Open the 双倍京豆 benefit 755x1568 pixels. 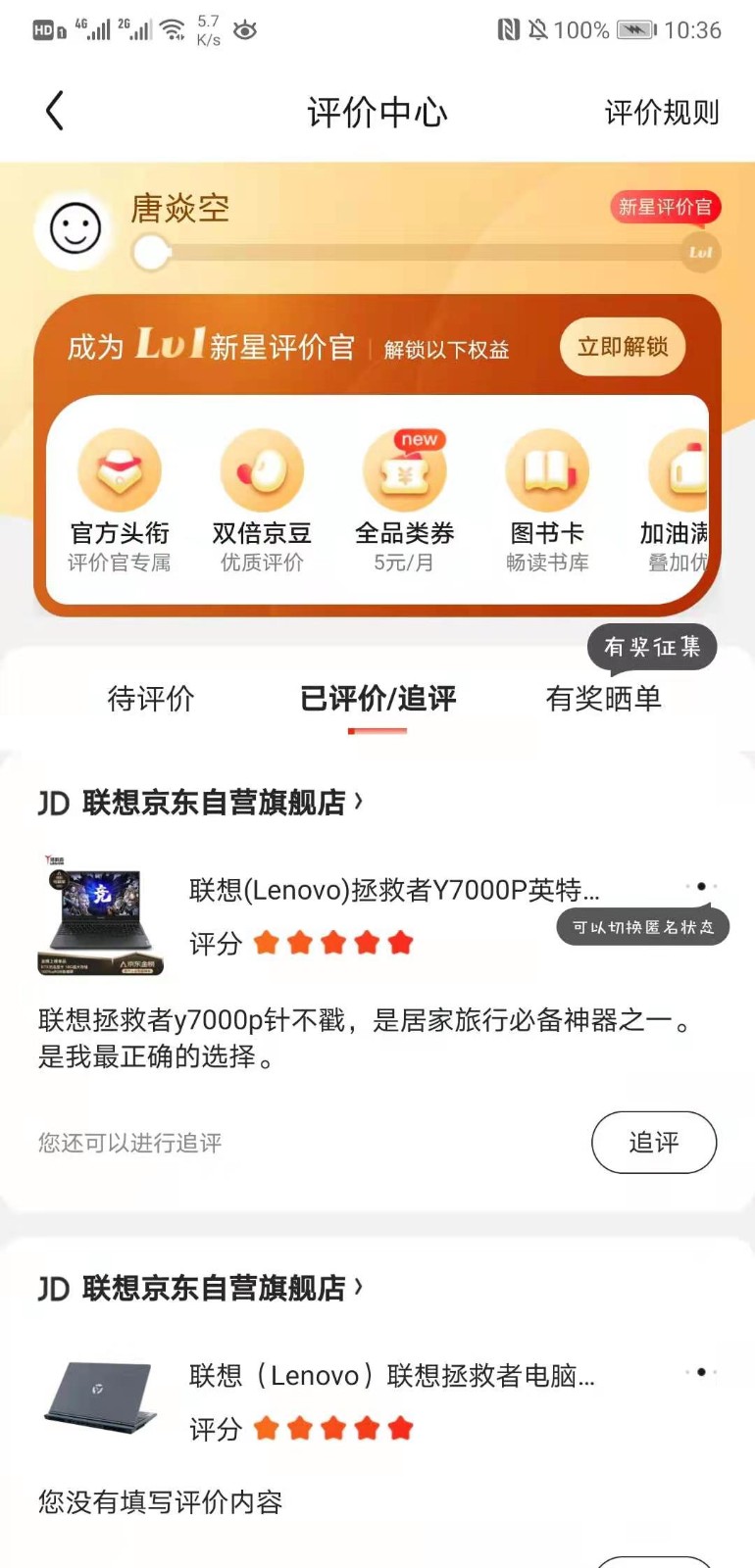[262, 500]
